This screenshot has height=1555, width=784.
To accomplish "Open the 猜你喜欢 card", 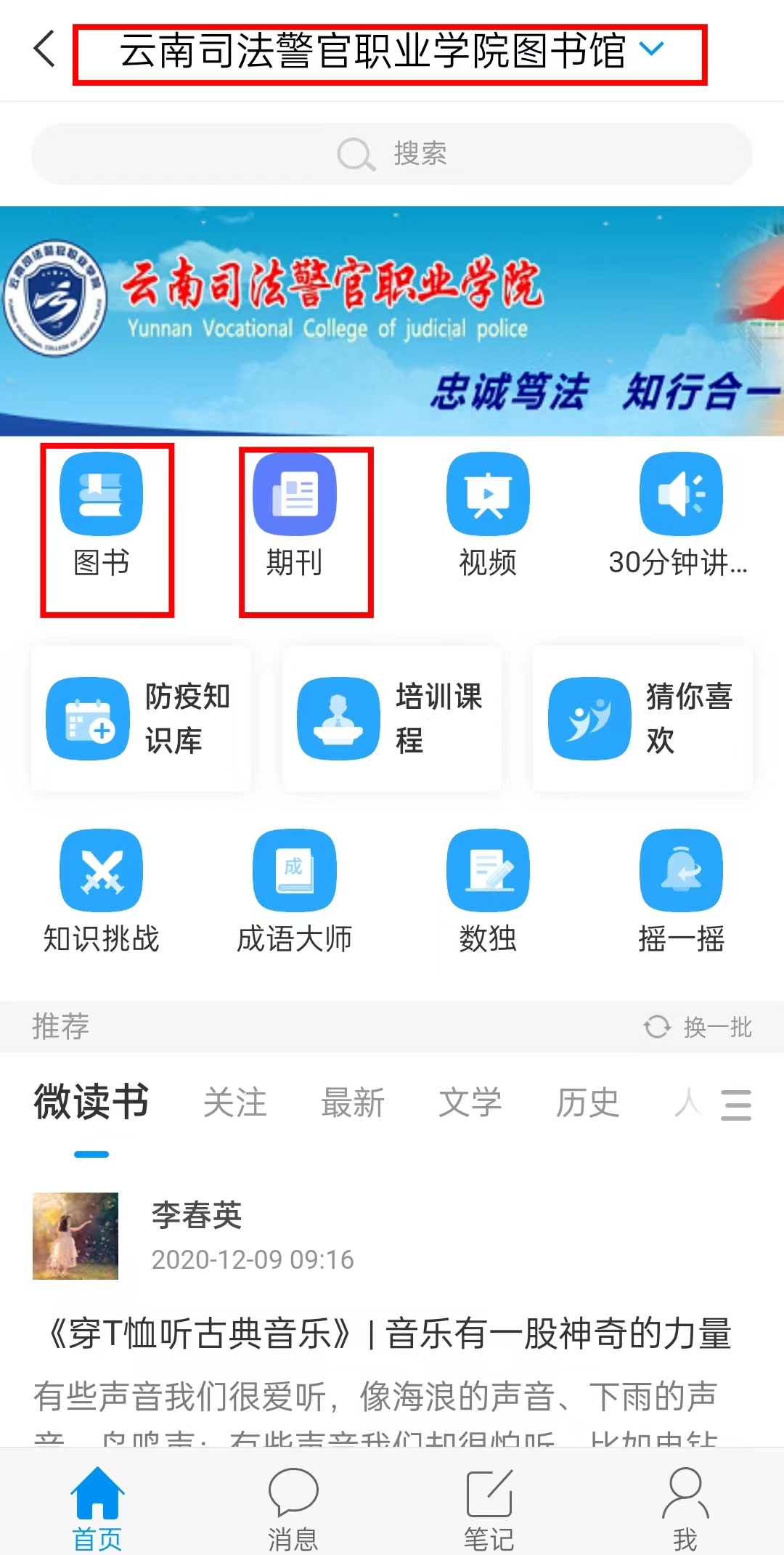I will [642, 718].
